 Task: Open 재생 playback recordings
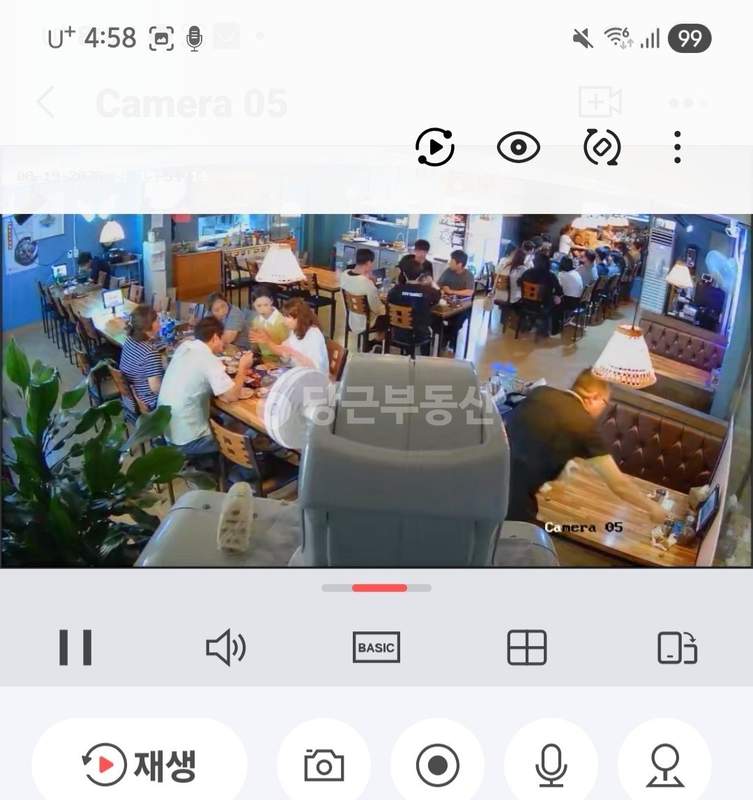pos(139,766)
